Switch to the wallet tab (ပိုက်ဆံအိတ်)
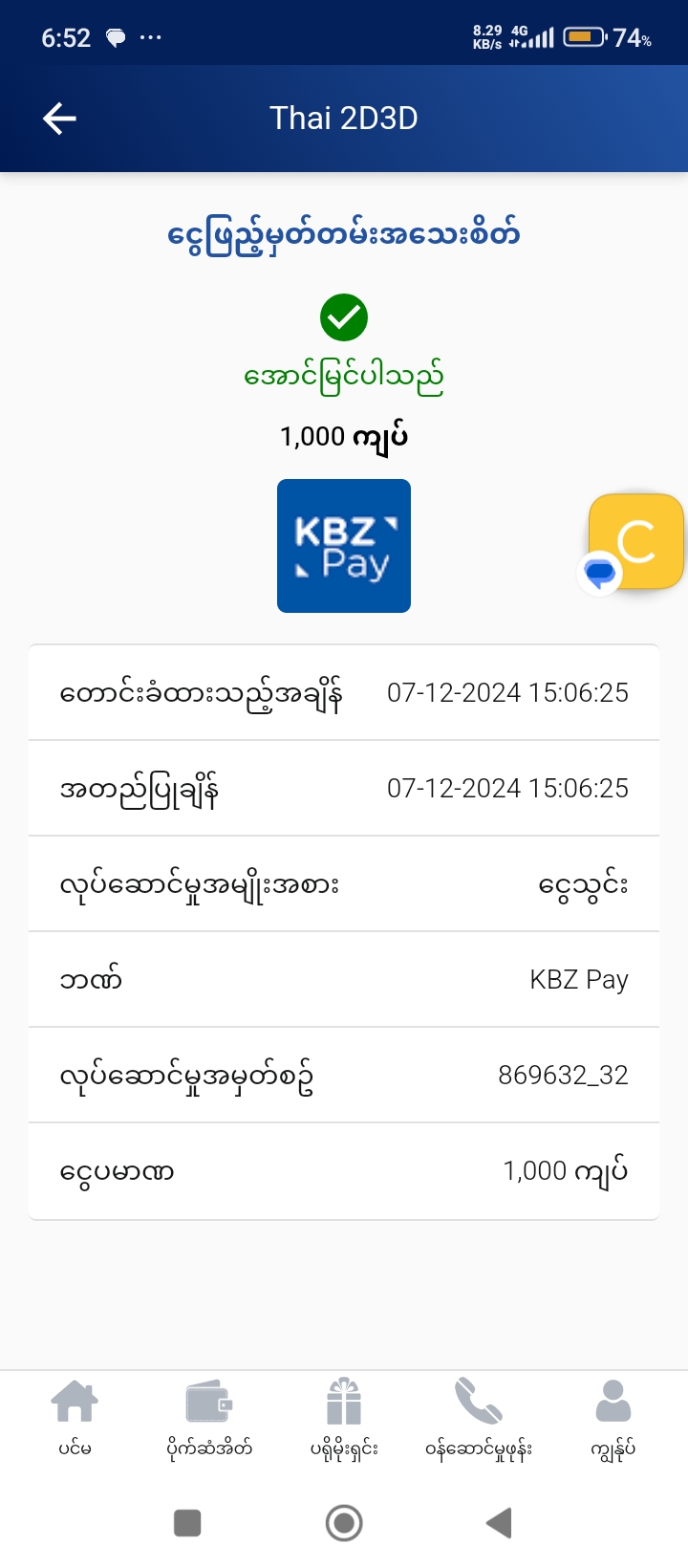 click(209, 1419)
